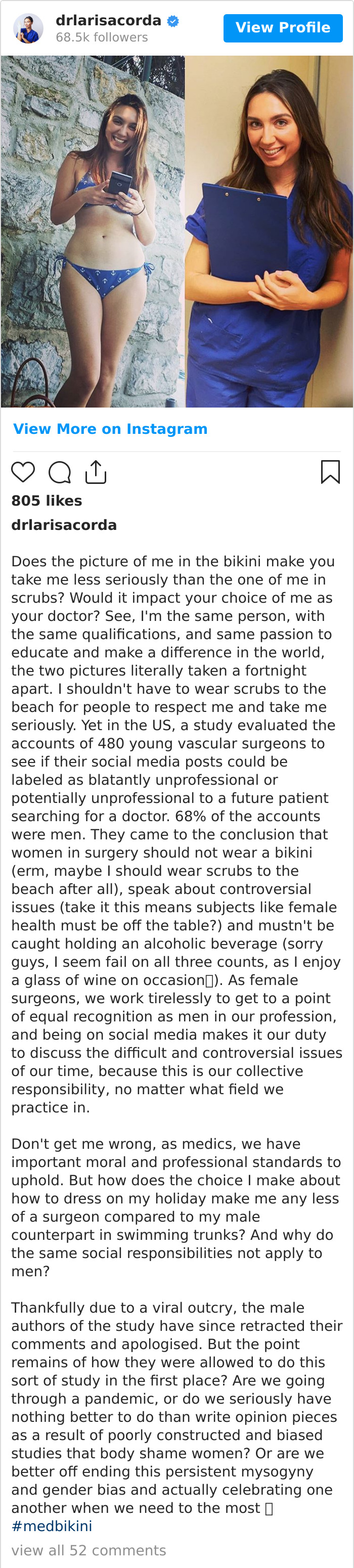This screenshot has height=1568, width=354.
Task: Bookmark this post
Action: (330, 472)
